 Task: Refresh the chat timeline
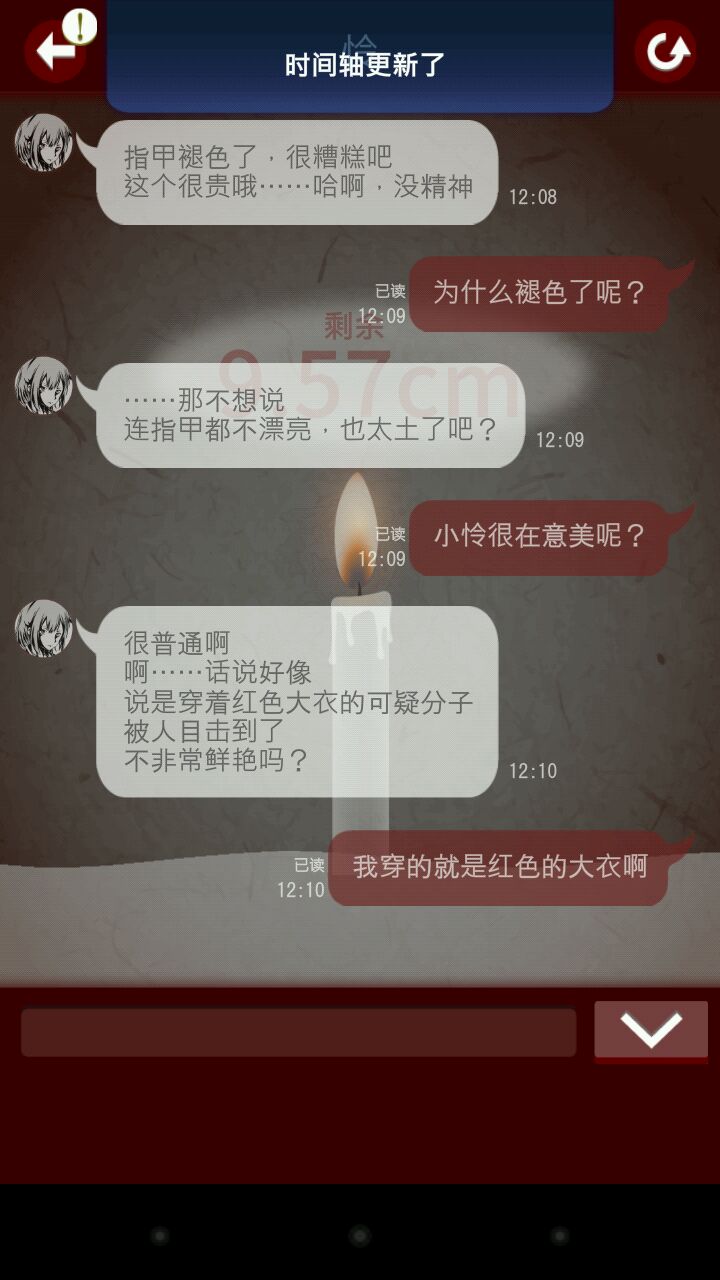[666, 50]
